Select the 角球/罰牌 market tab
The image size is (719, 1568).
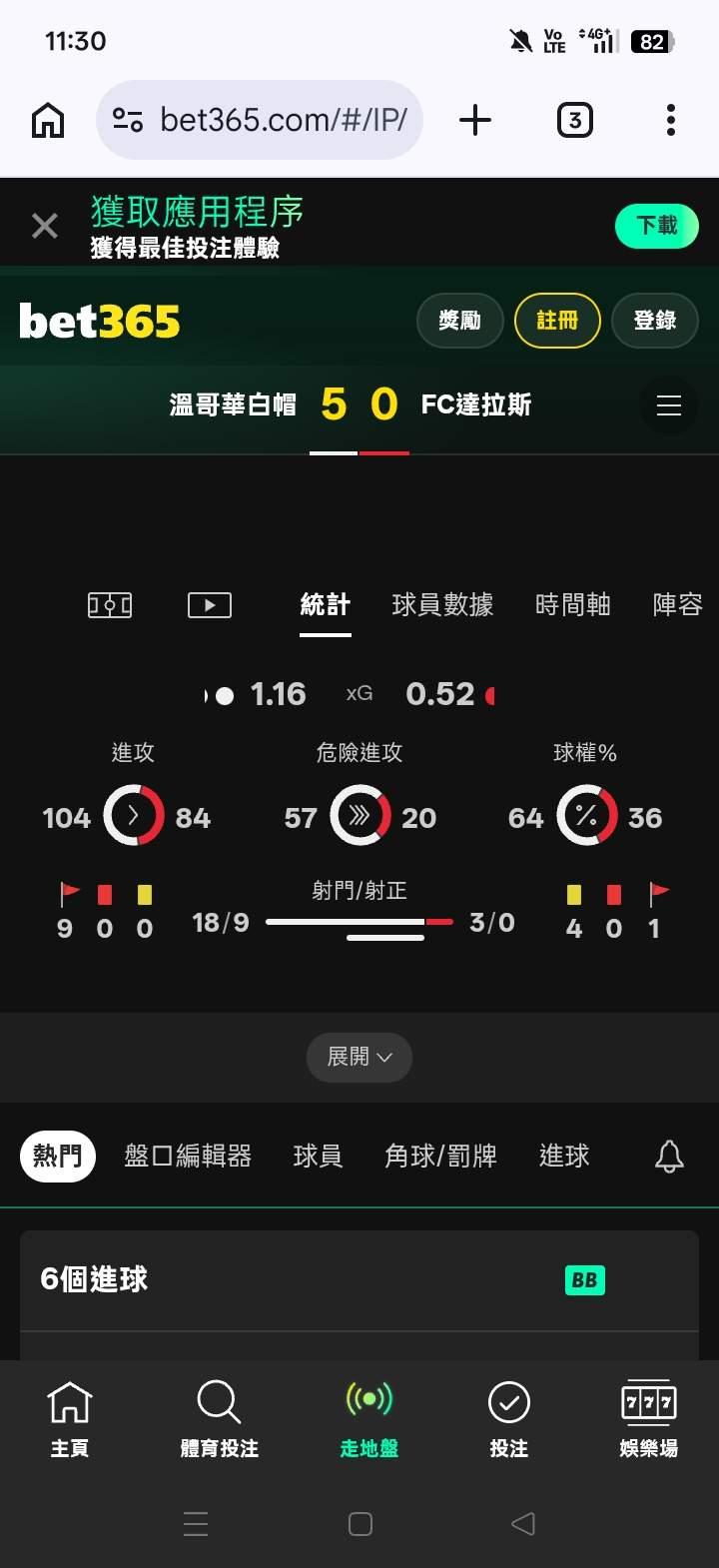point(440,1156)
